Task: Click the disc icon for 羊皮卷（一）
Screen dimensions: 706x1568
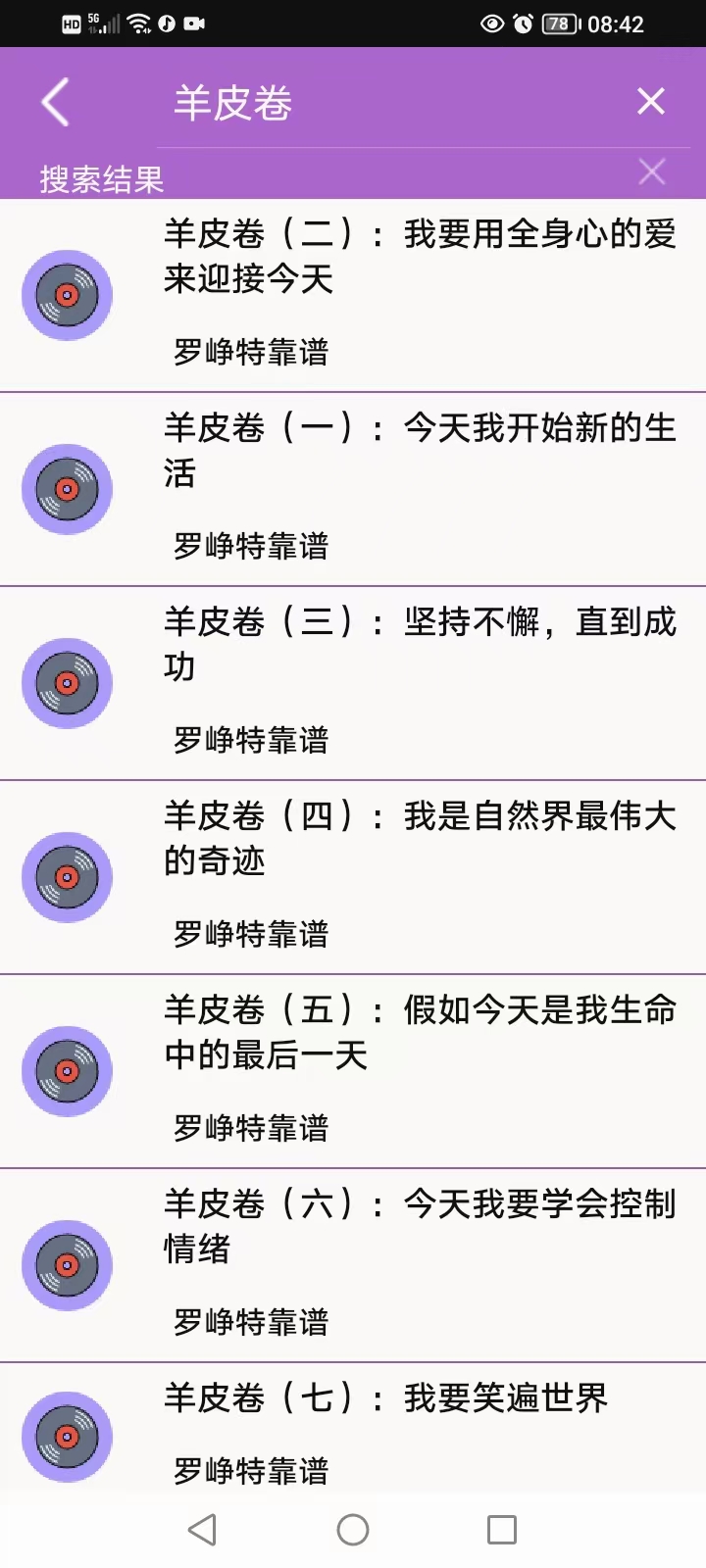Action: (x=67, y=487)
